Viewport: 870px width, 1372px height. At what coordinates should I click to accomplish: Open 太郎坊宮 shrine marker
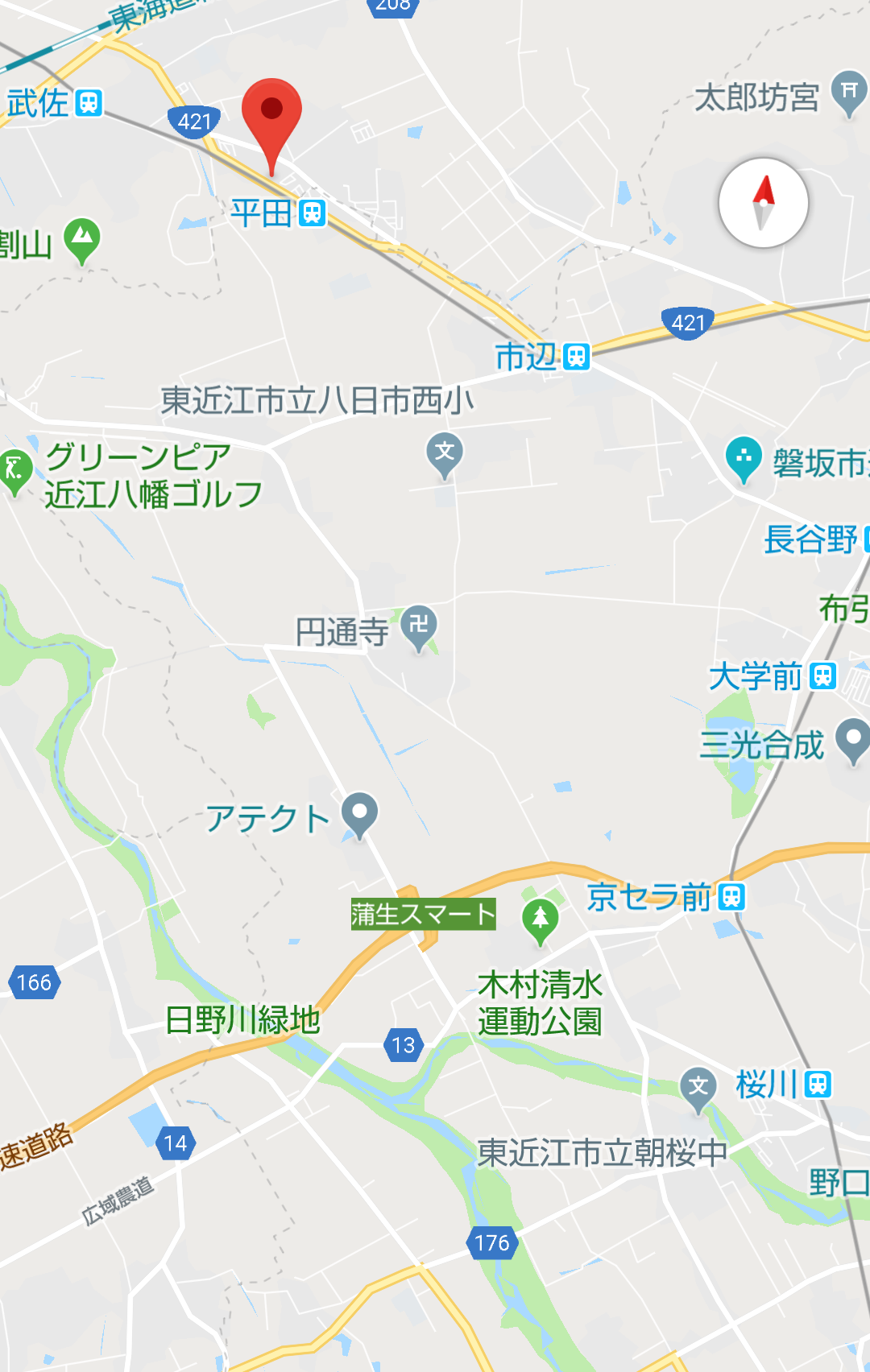(x=848, y=92)
